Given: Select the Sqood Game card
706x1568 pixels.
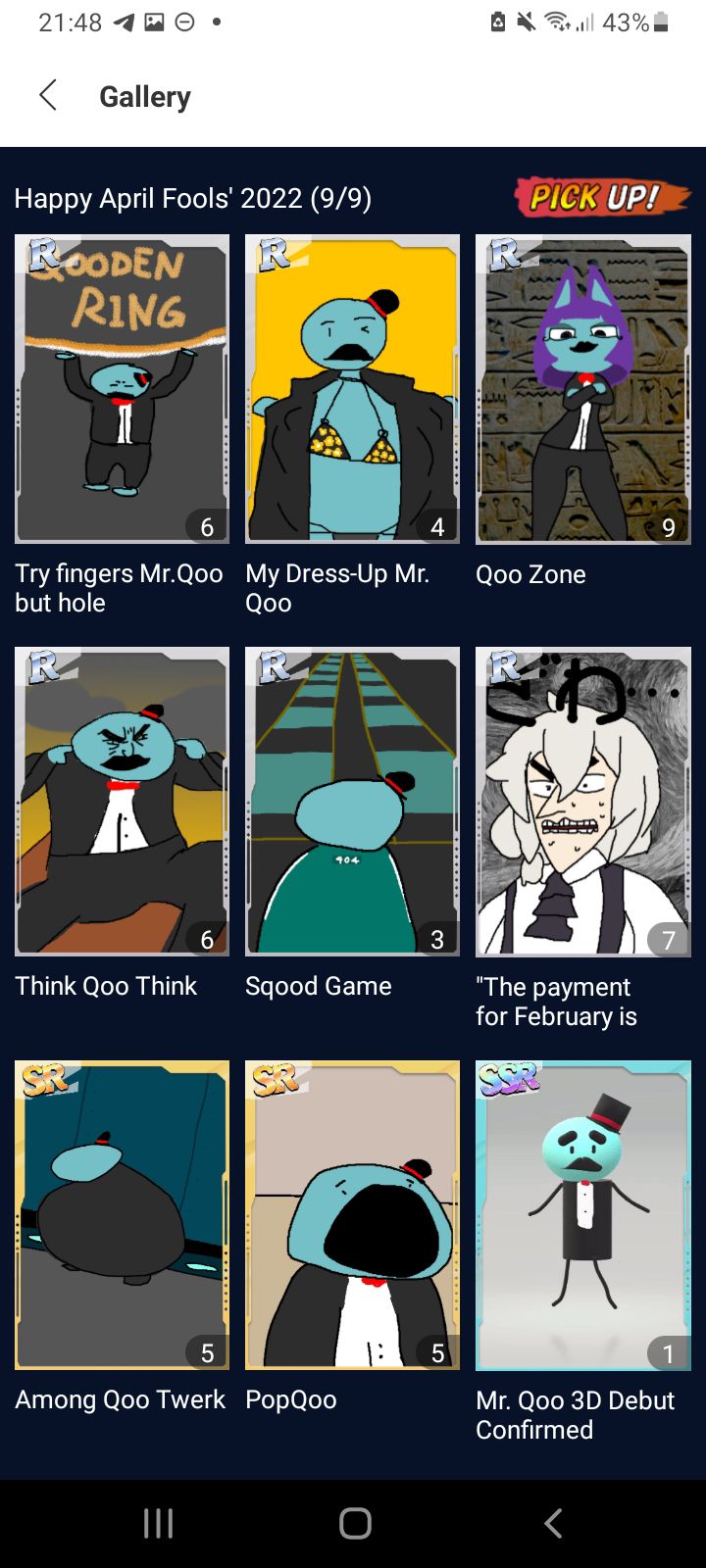Looking at the screenshot, I should [x=352, y=802].
